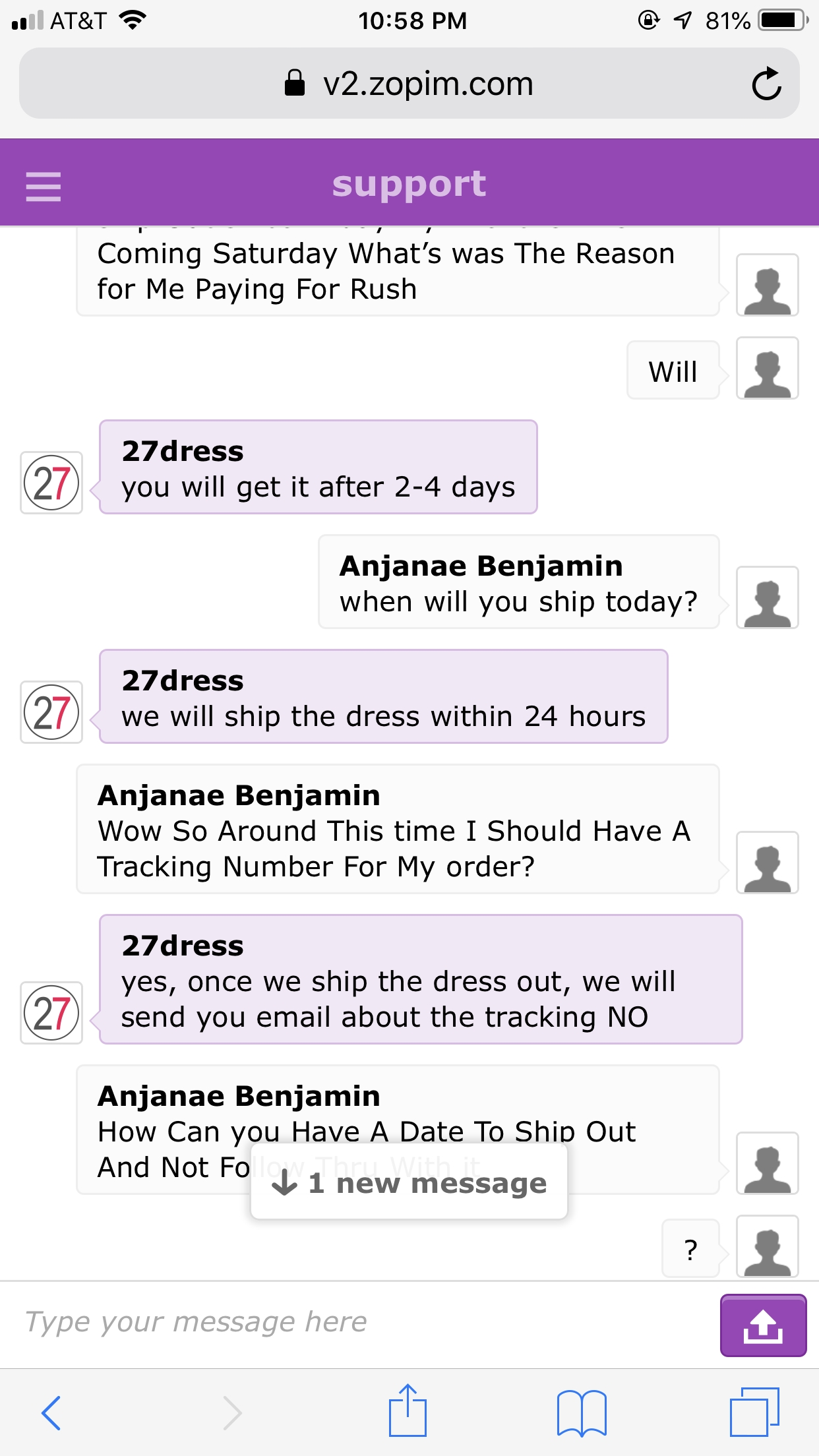The width and height of the screenshot is (819, 1456).
Task: Open Safari bookmarks
Action: coord(582,1412)
